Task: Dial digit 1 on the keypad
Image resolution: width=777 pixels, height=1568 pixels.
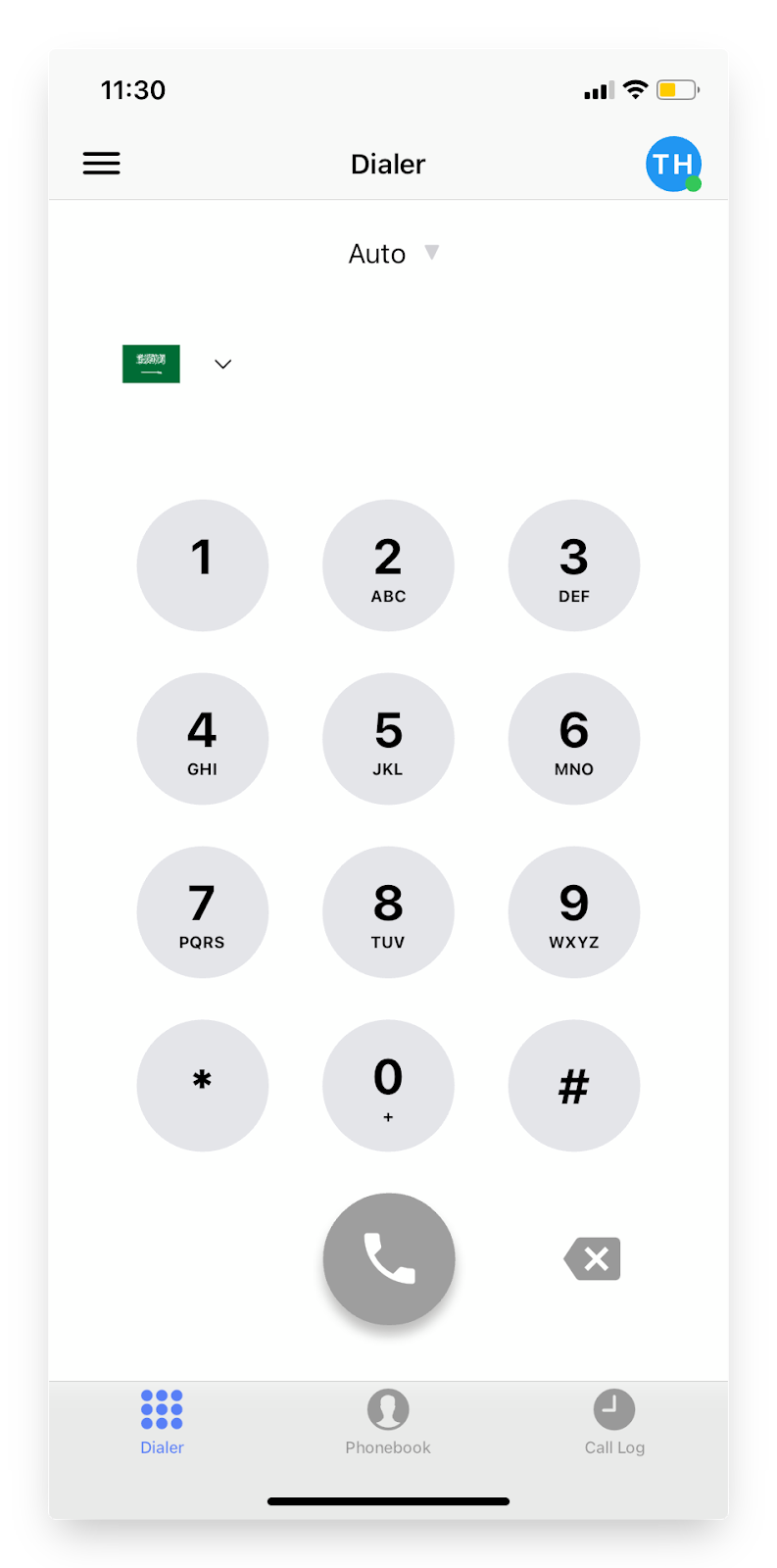Action: point(202,565)
